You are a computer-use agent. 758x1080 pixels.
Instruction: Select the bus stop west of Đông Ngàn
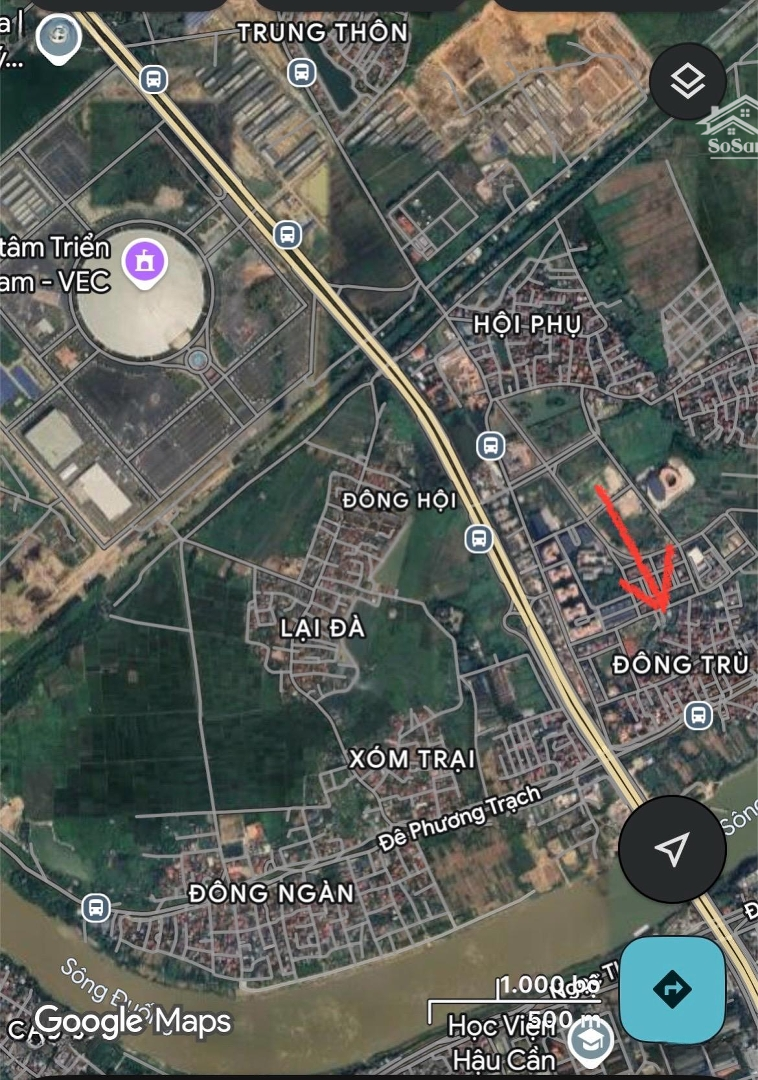tap(96, 908)
